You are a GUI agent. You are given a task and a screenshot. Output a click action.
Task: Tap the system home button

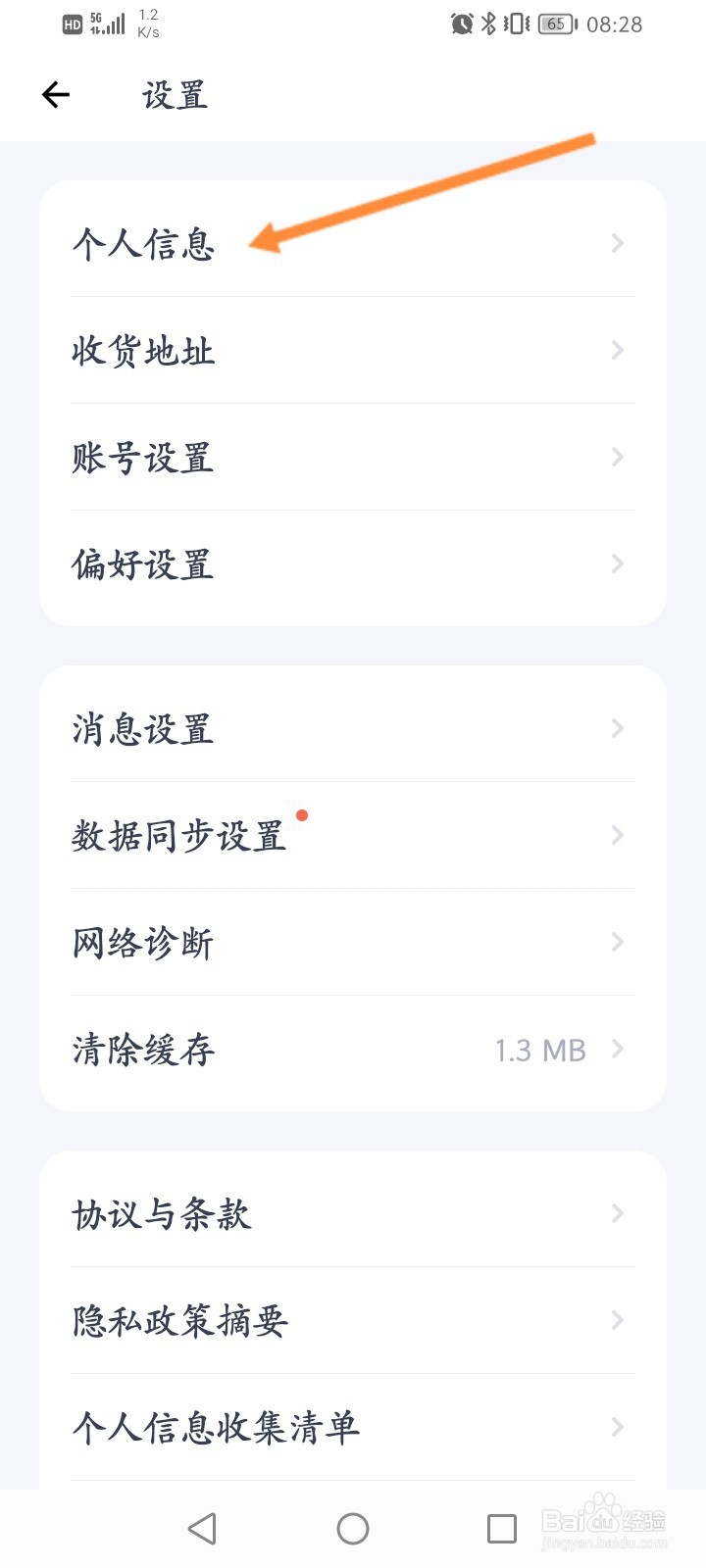coord(353,1529)
